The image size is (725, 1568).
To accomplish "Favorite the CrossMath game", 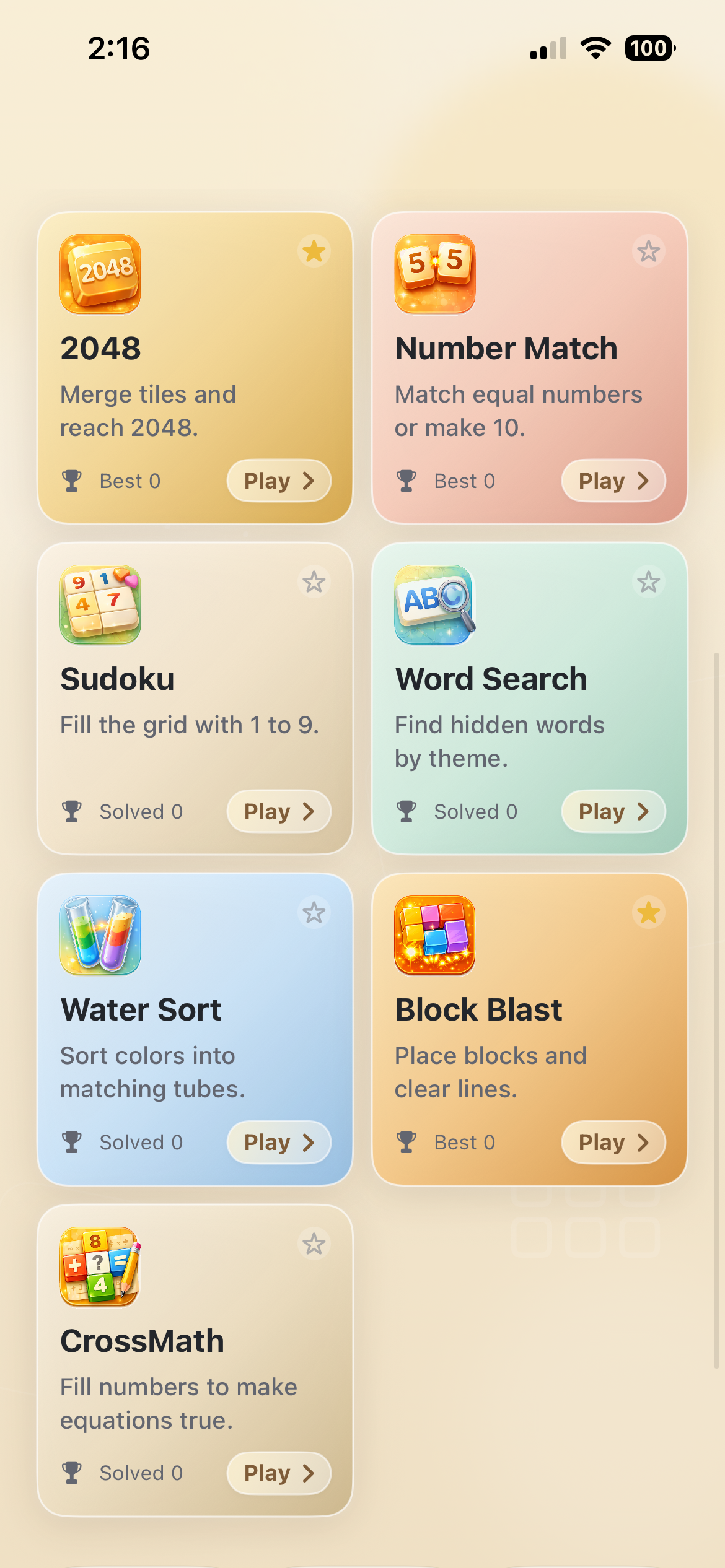I will [314, 1244].
